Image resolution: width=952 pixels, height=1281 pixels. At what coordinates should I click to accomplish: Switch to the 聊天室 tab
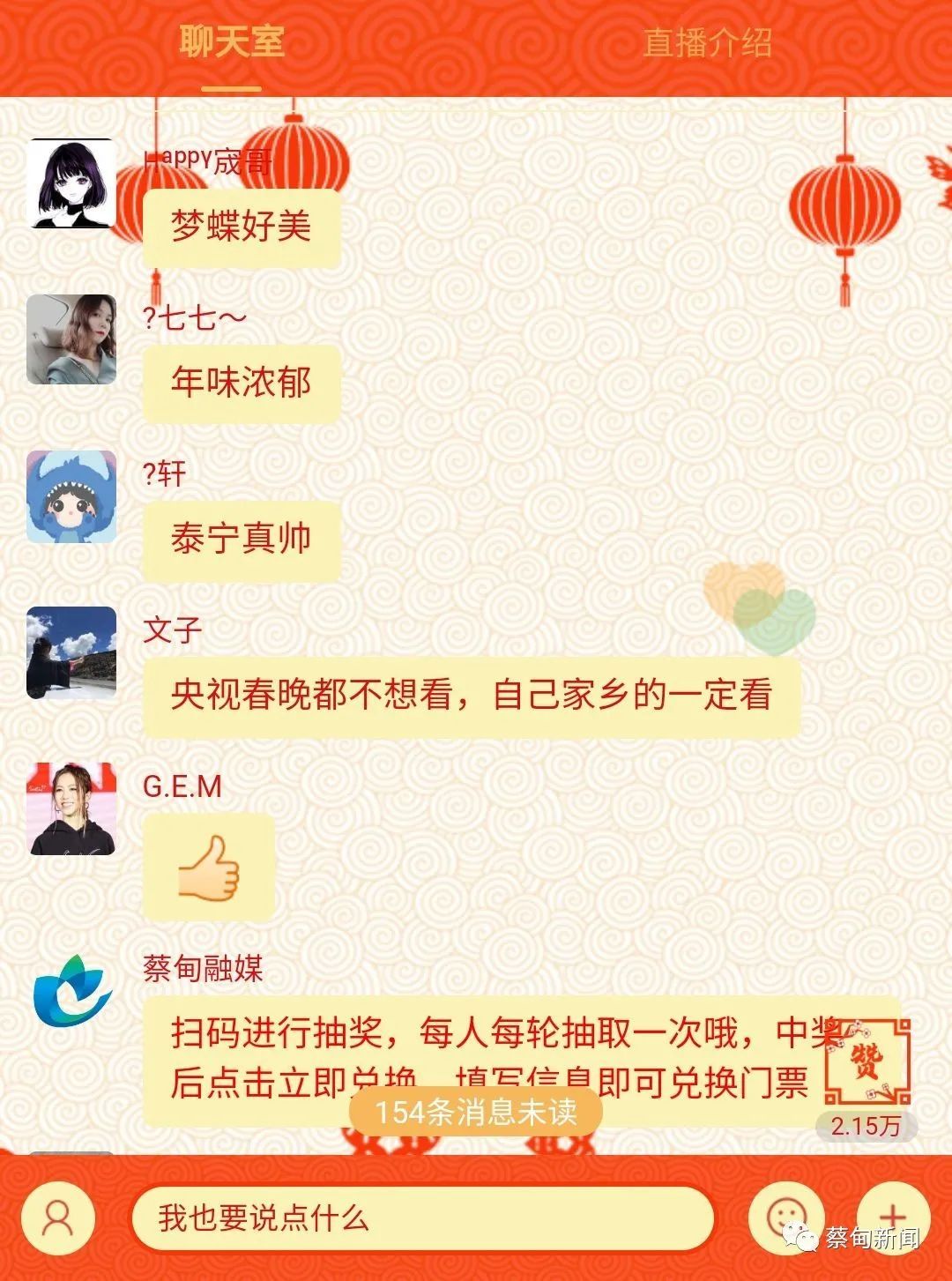(231, 43)
